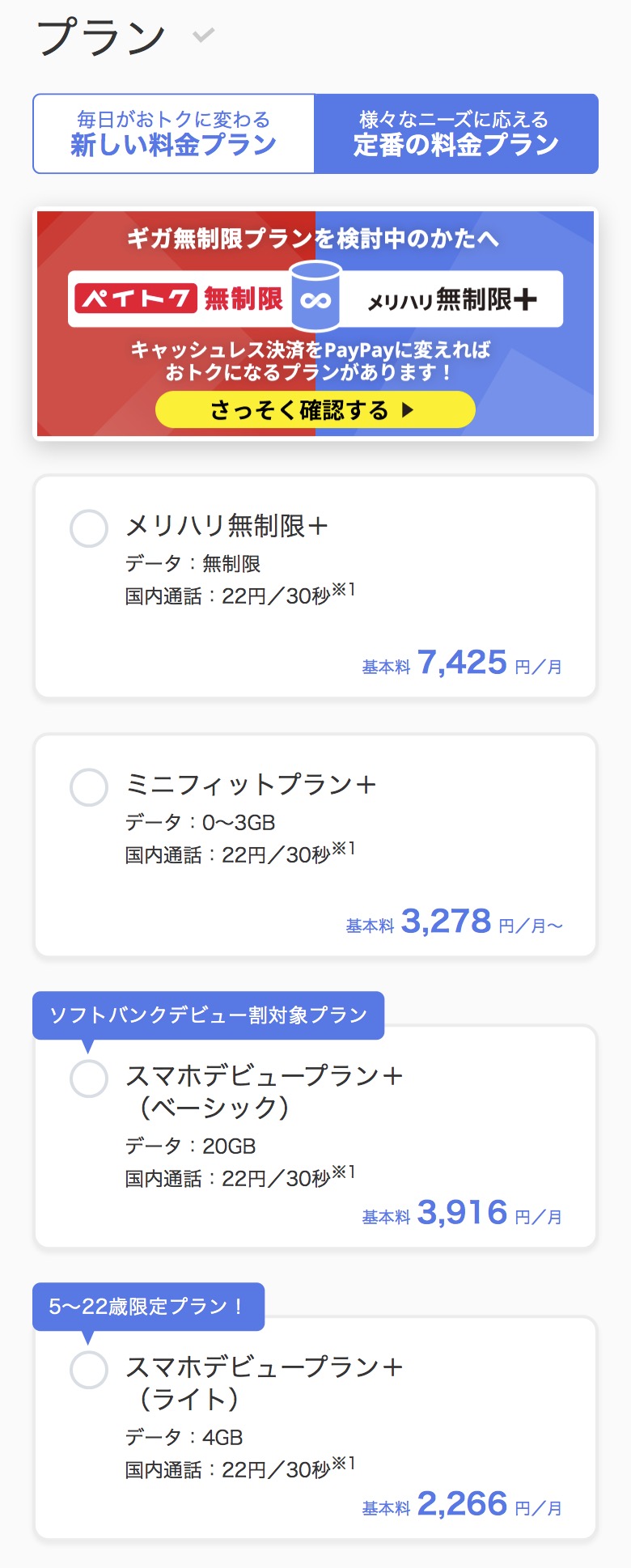Click the black arrow inside the yellow button

click(409, 410)
